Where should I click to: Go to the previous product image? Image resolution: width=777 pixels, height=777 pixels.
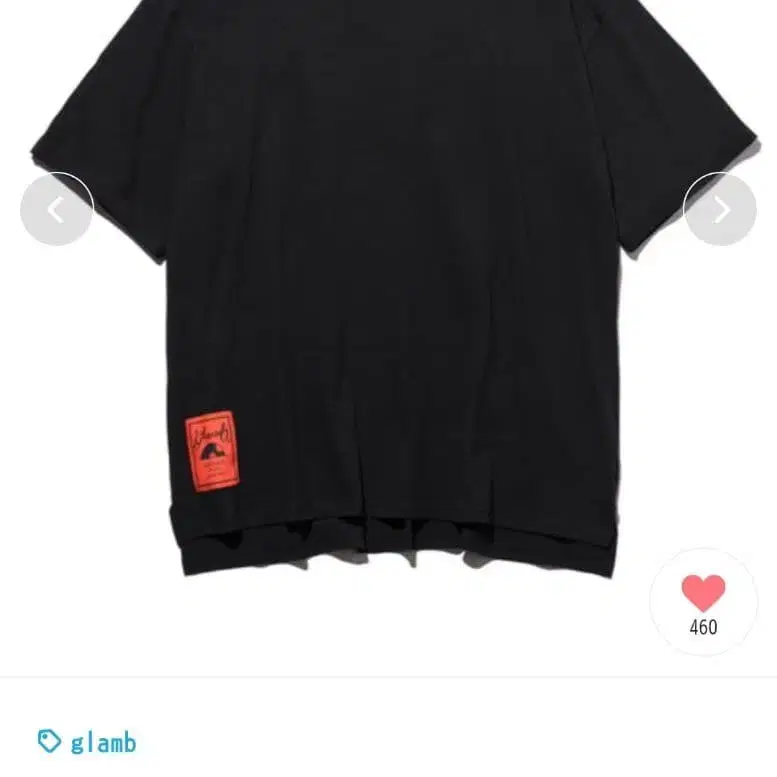(57, 210)
